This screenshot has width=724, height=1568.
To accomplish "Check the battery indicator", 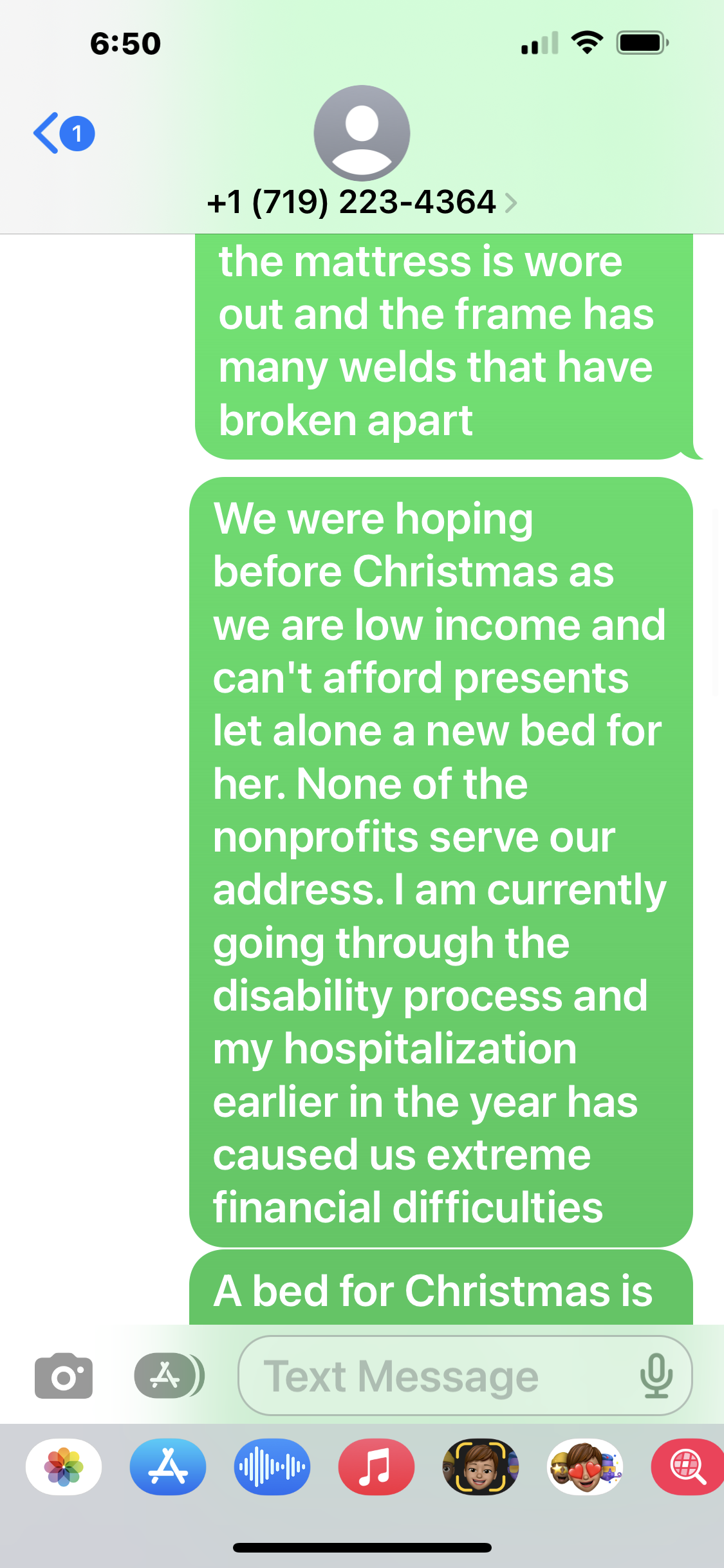I will (641, 42).
